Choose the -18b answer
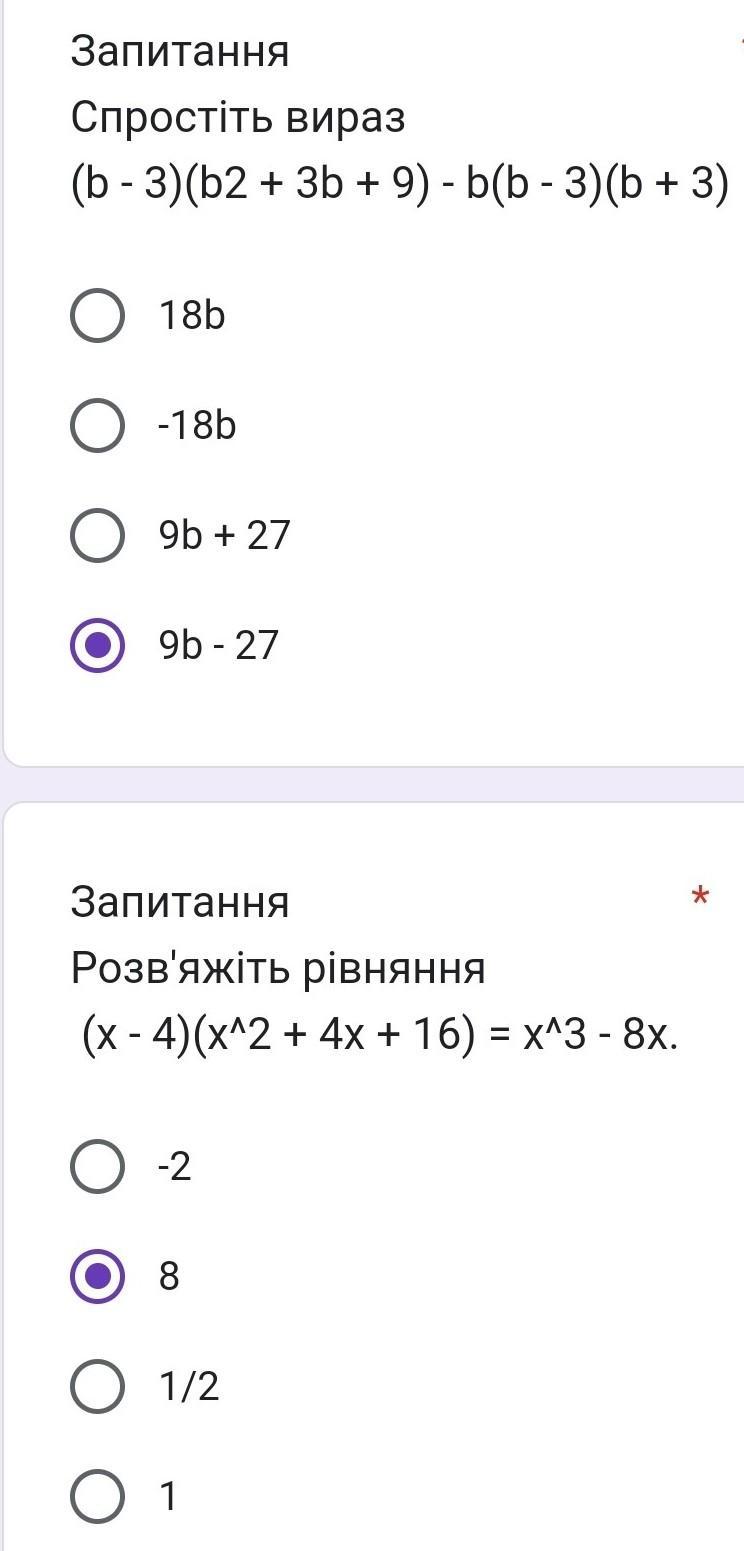This screenshot has height=1551, width=744. coord(98,426)
